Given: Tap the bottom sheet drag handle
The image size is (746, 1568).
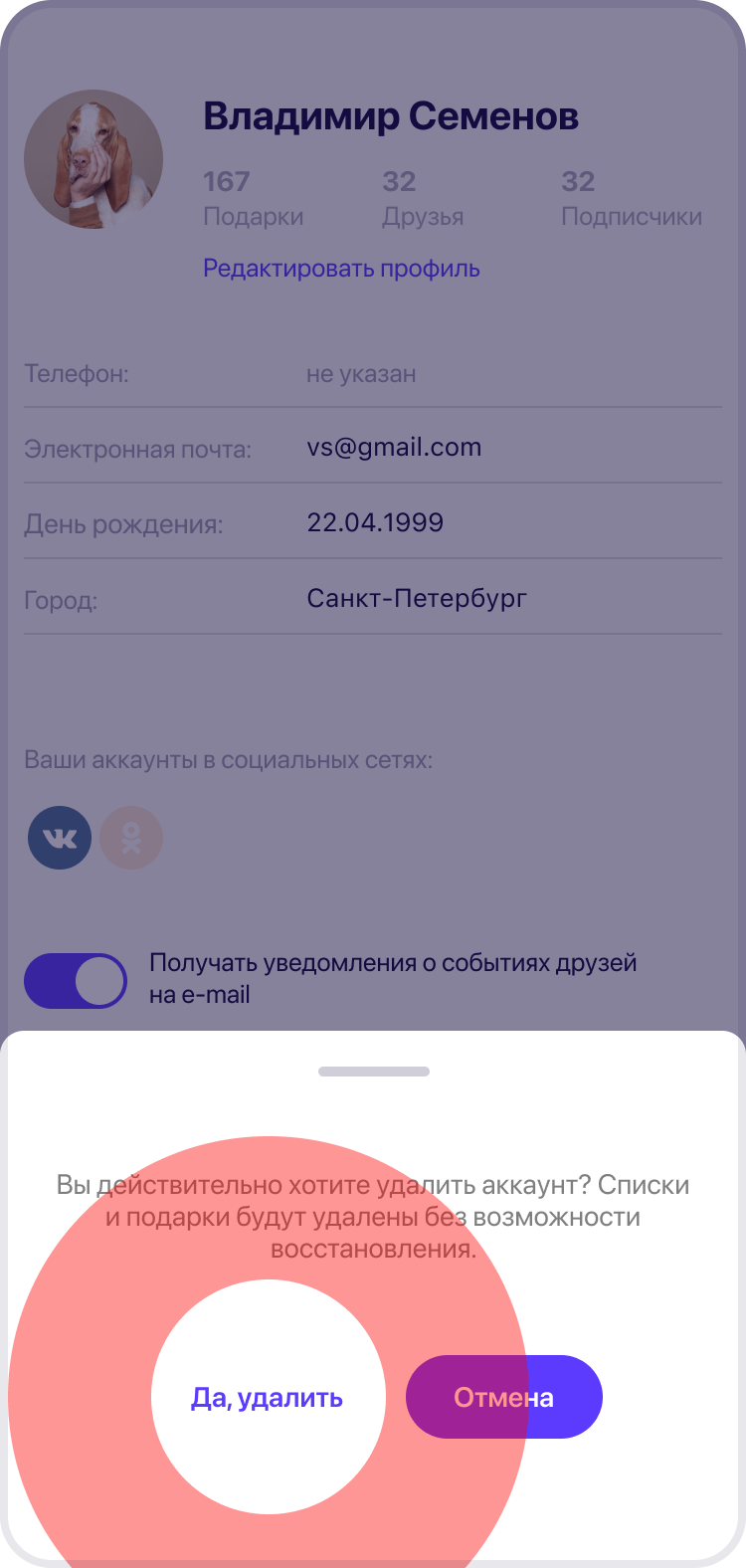Looking at the screenshot, I should coord(373,1072).
